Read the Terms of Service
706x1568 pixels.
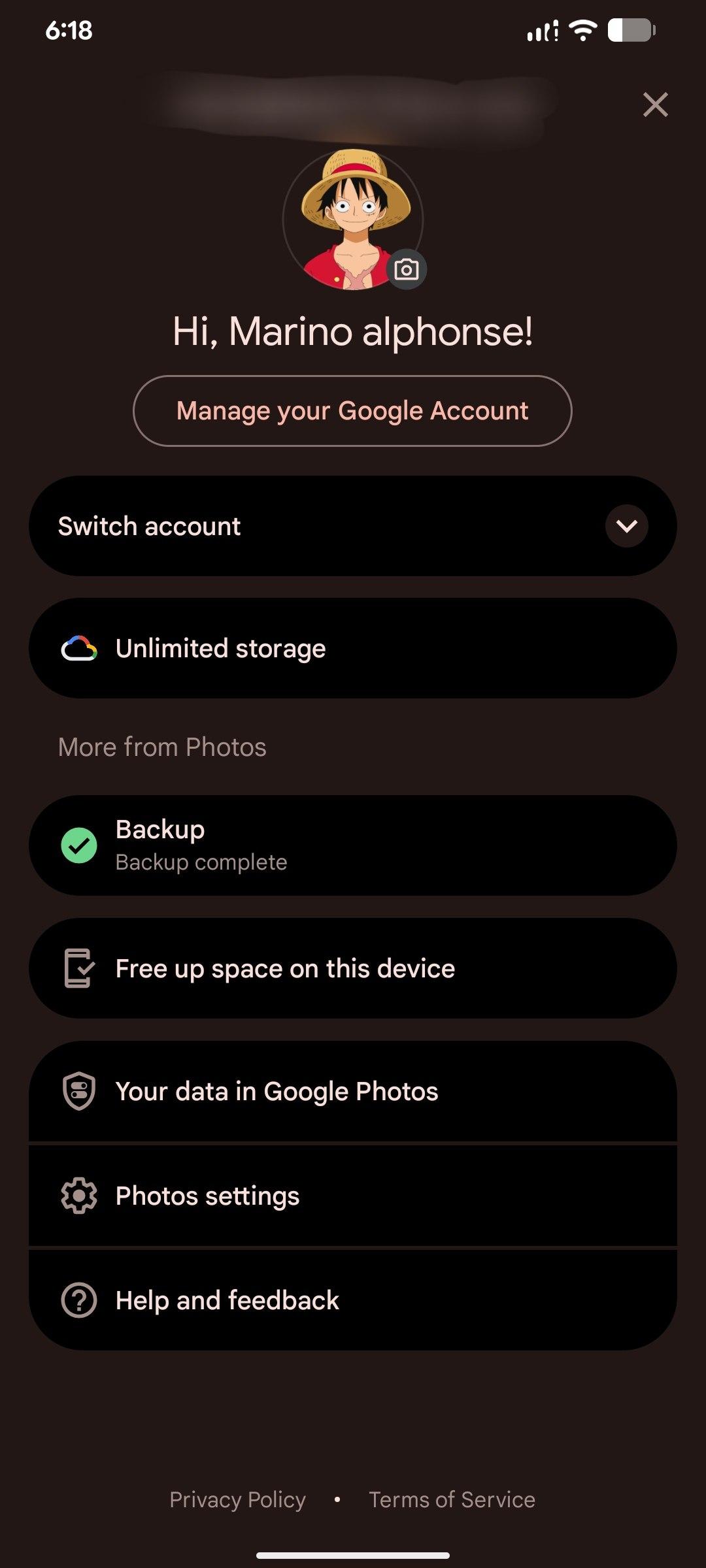click(452, 1499)
